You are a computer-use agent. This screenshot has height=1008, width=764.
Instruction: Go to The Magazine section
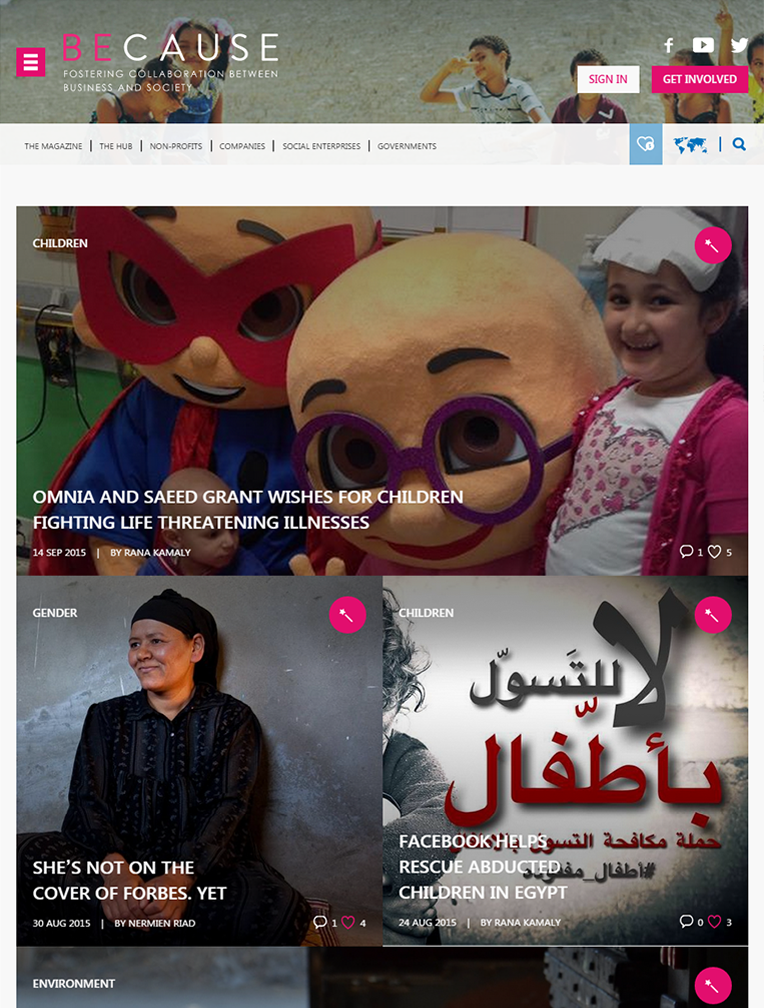54,146
